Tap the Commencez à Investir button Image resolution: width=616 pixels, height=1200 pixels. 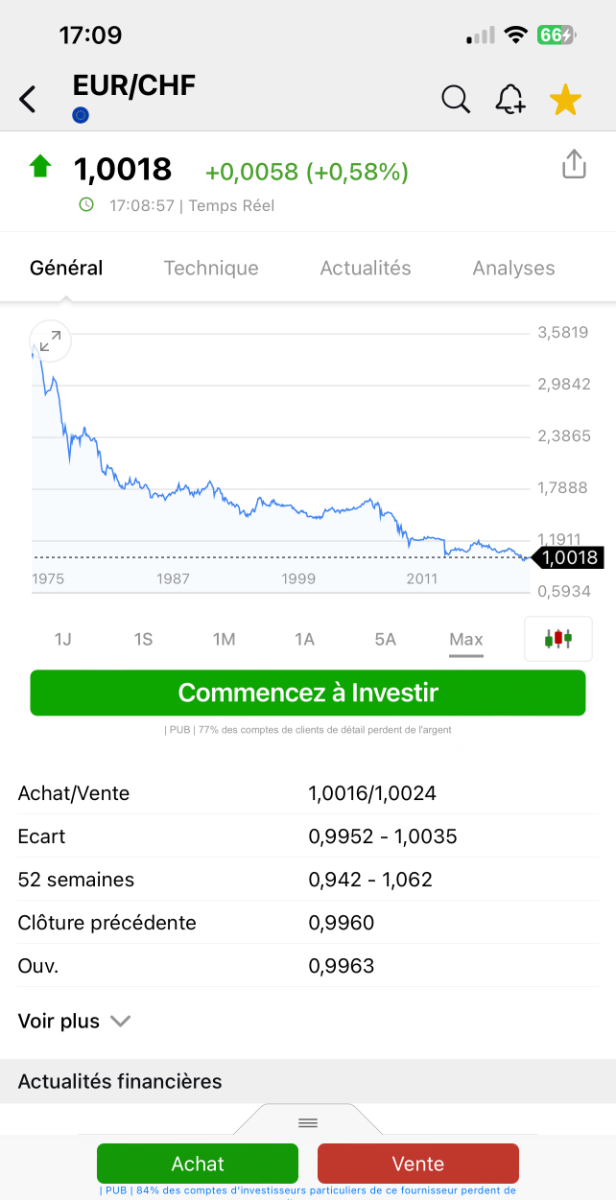pos(308,693)
